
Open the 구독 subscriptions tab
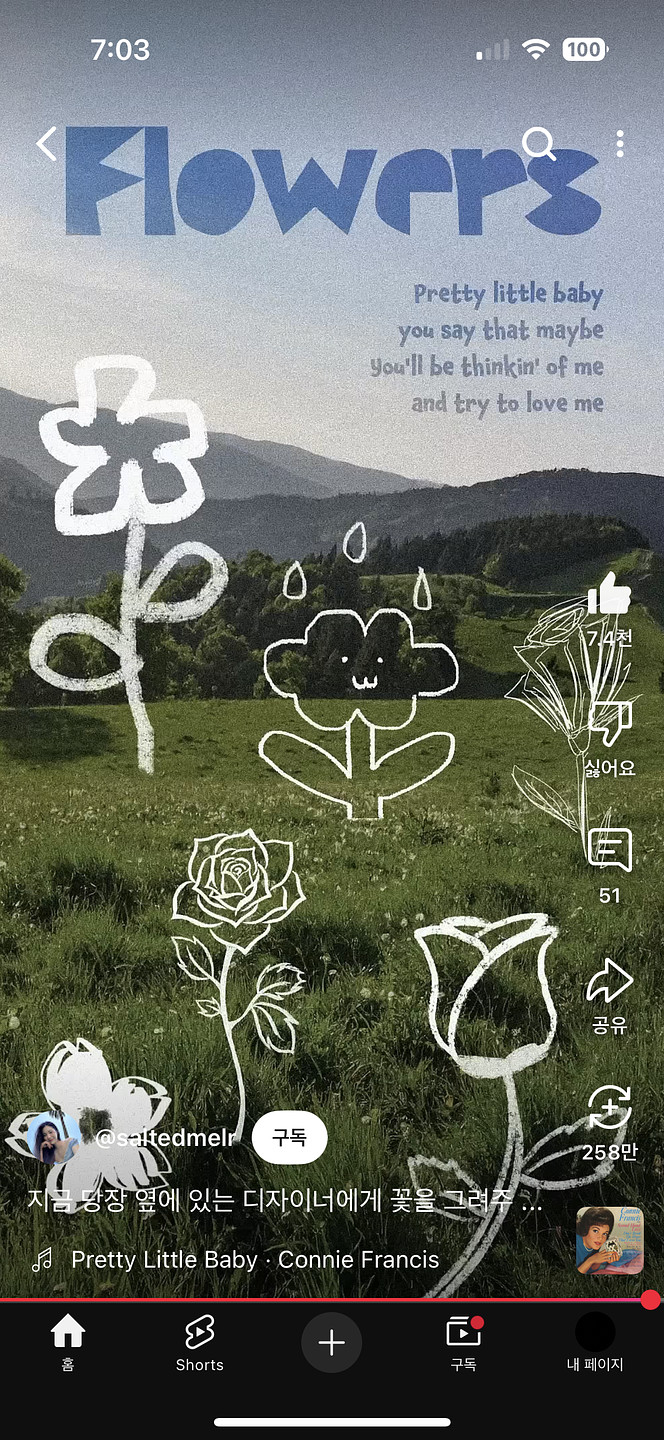pyautogui.click(x=462, y=1342)
